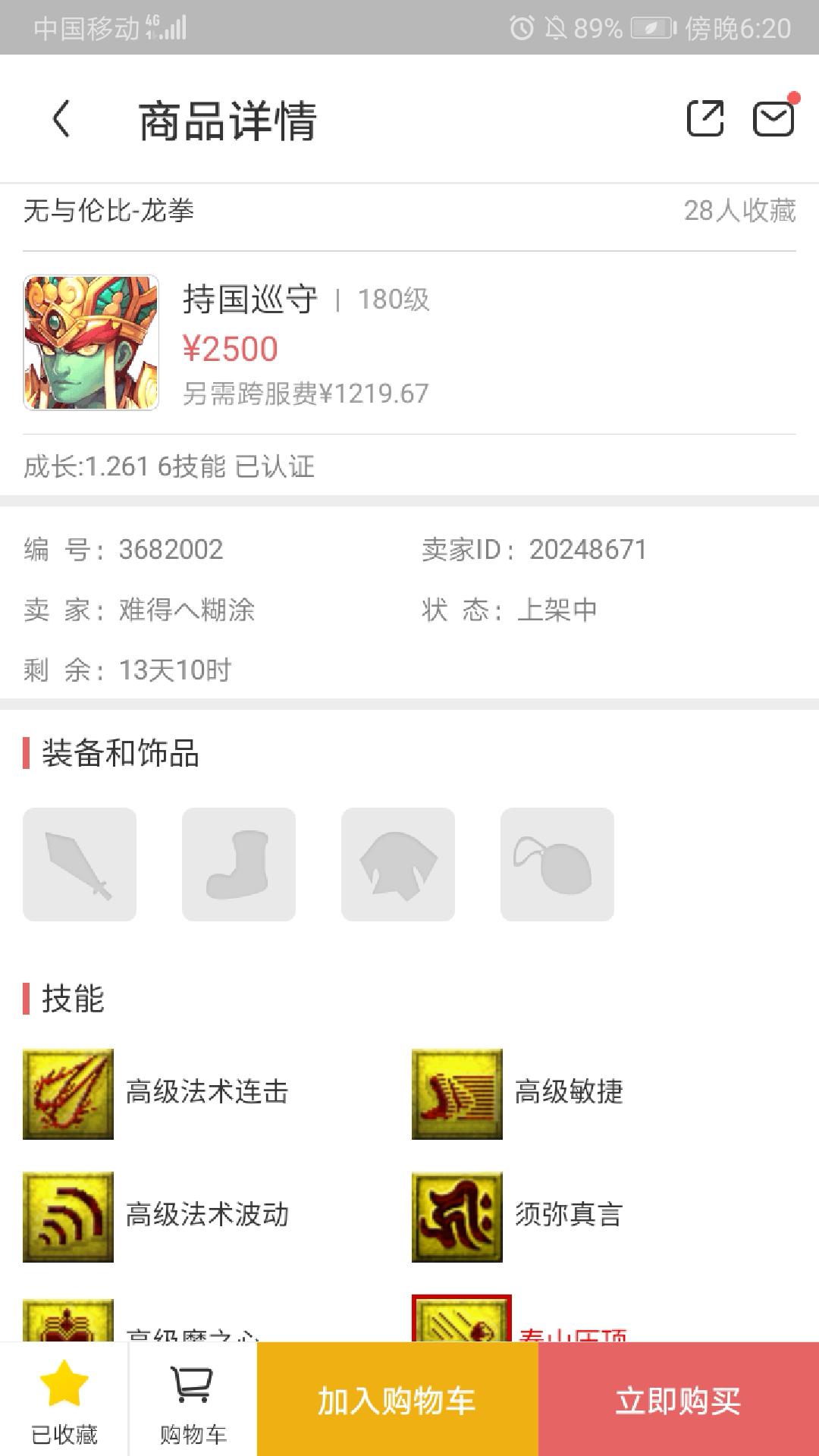Viewport: 819px width, 1456px height.
Task: Open the accessory equipment slot
Action: click(557, 864)
